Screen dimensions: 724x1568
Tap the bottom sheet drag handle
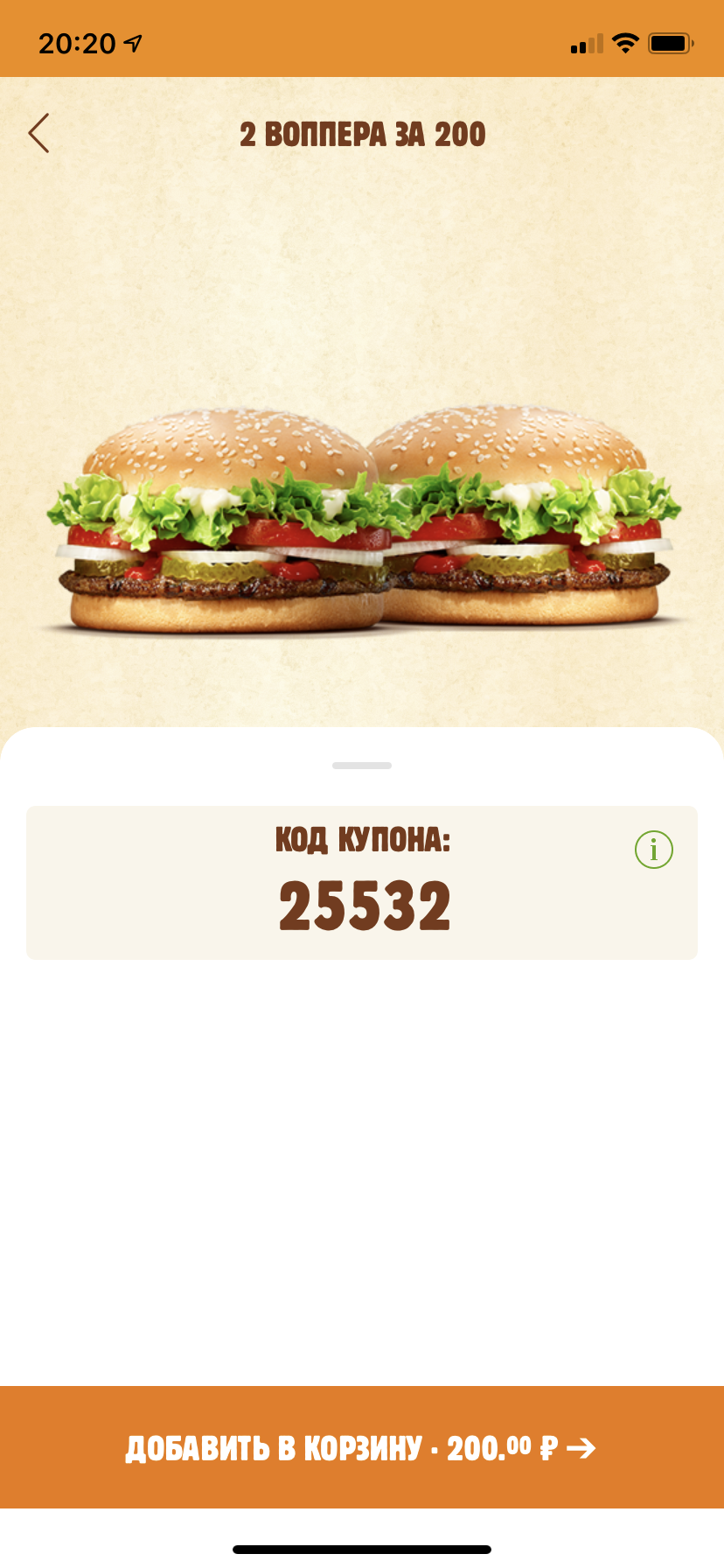[x=362, y=766]
